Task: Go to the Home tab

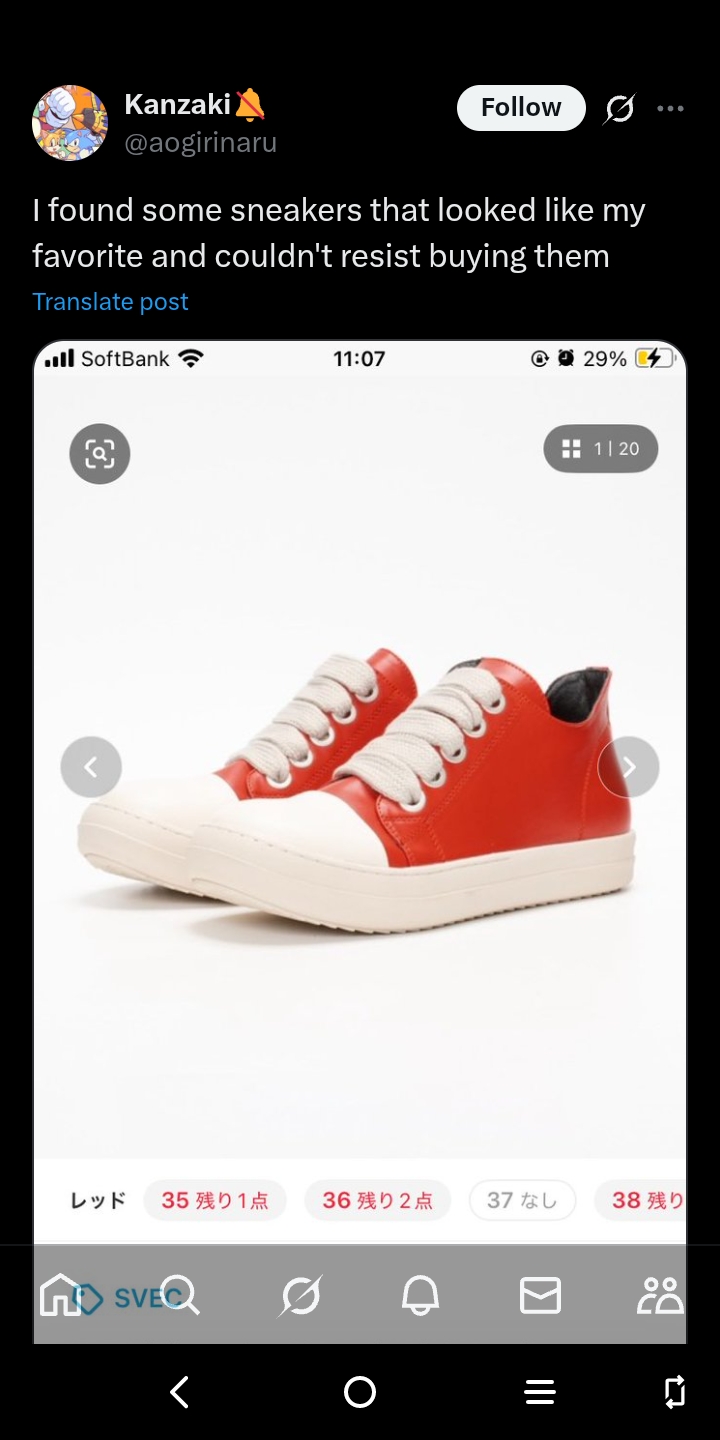Action: (59, 1295)
